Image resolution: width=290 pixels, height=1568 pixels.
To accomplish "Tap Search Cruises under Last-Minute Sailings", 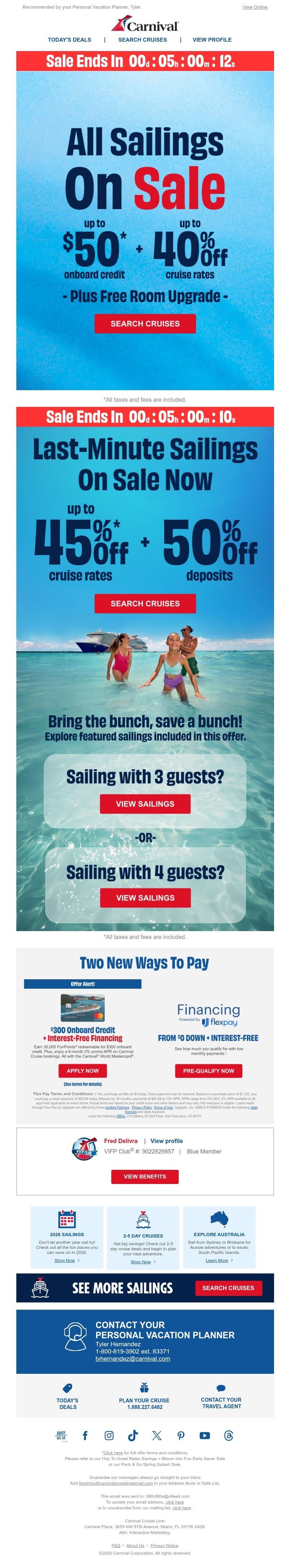I will tap(145, 603).
